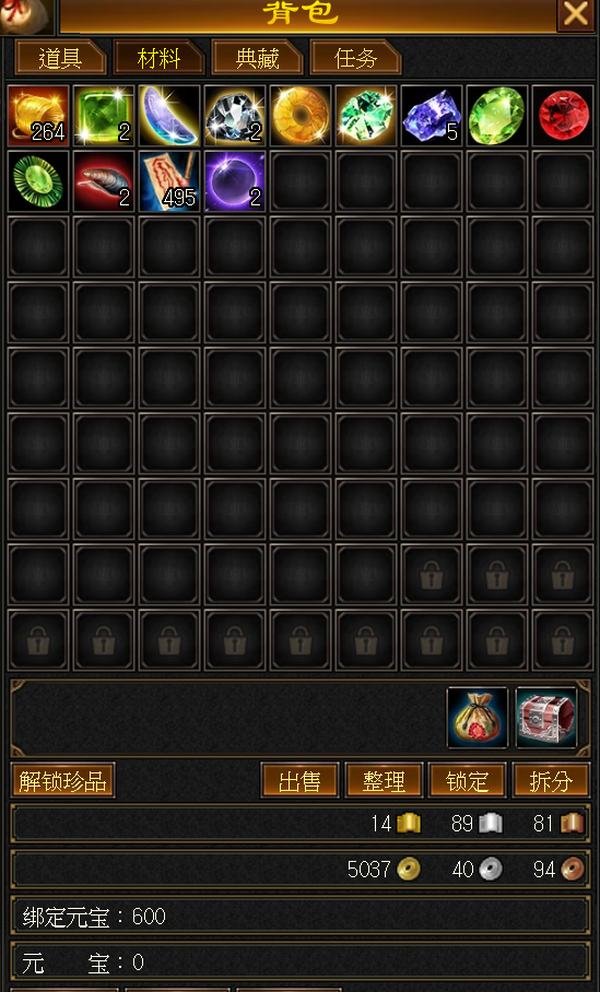Switch to the 材料 tab
Image resolution: width=600 pixels, height=992 pixels.
tap(159, 58)
